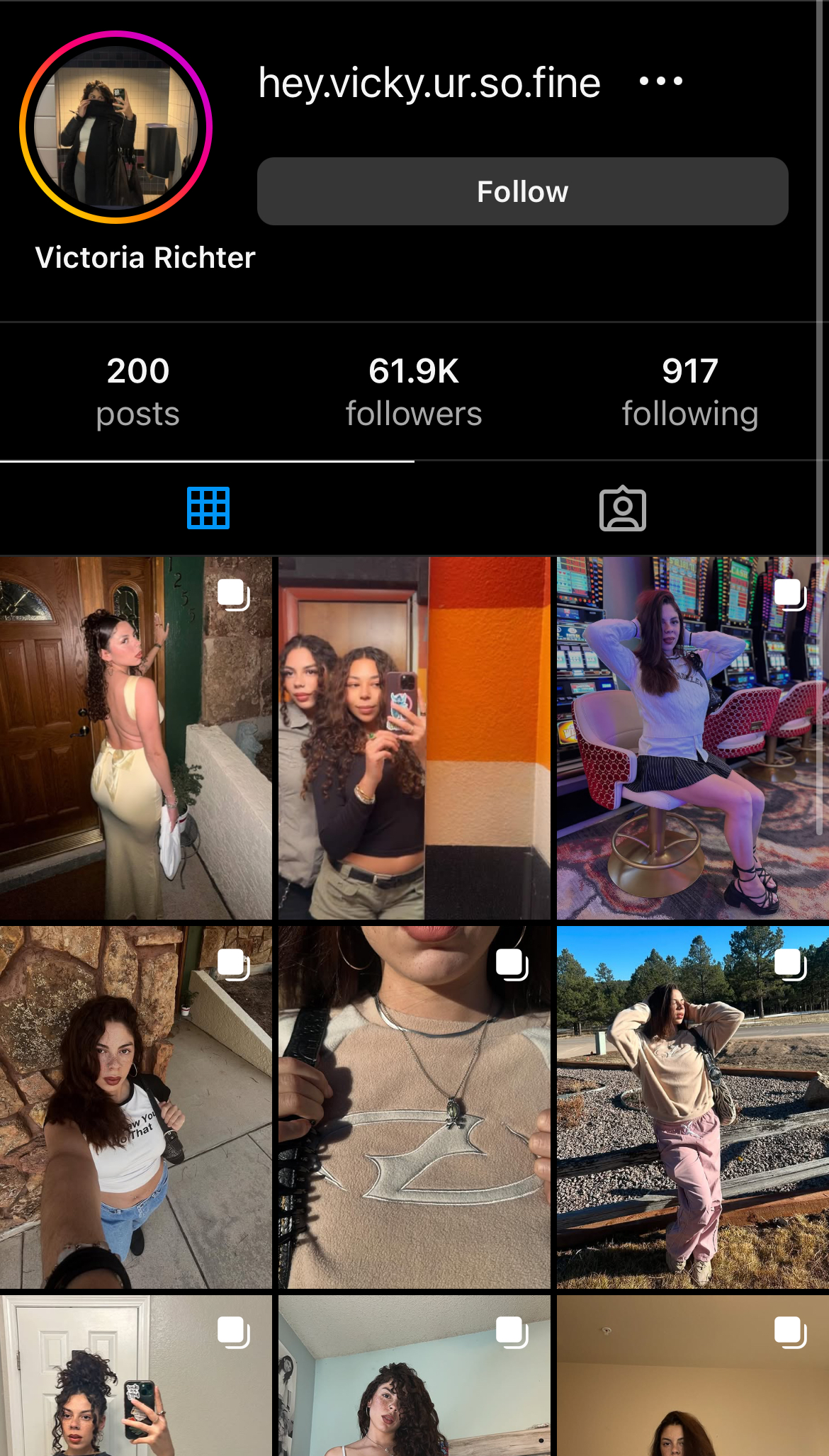Open the necklace close-up post
Image resolution: width=829 pixels, height=1456 pixels.
pos(414,1107)
